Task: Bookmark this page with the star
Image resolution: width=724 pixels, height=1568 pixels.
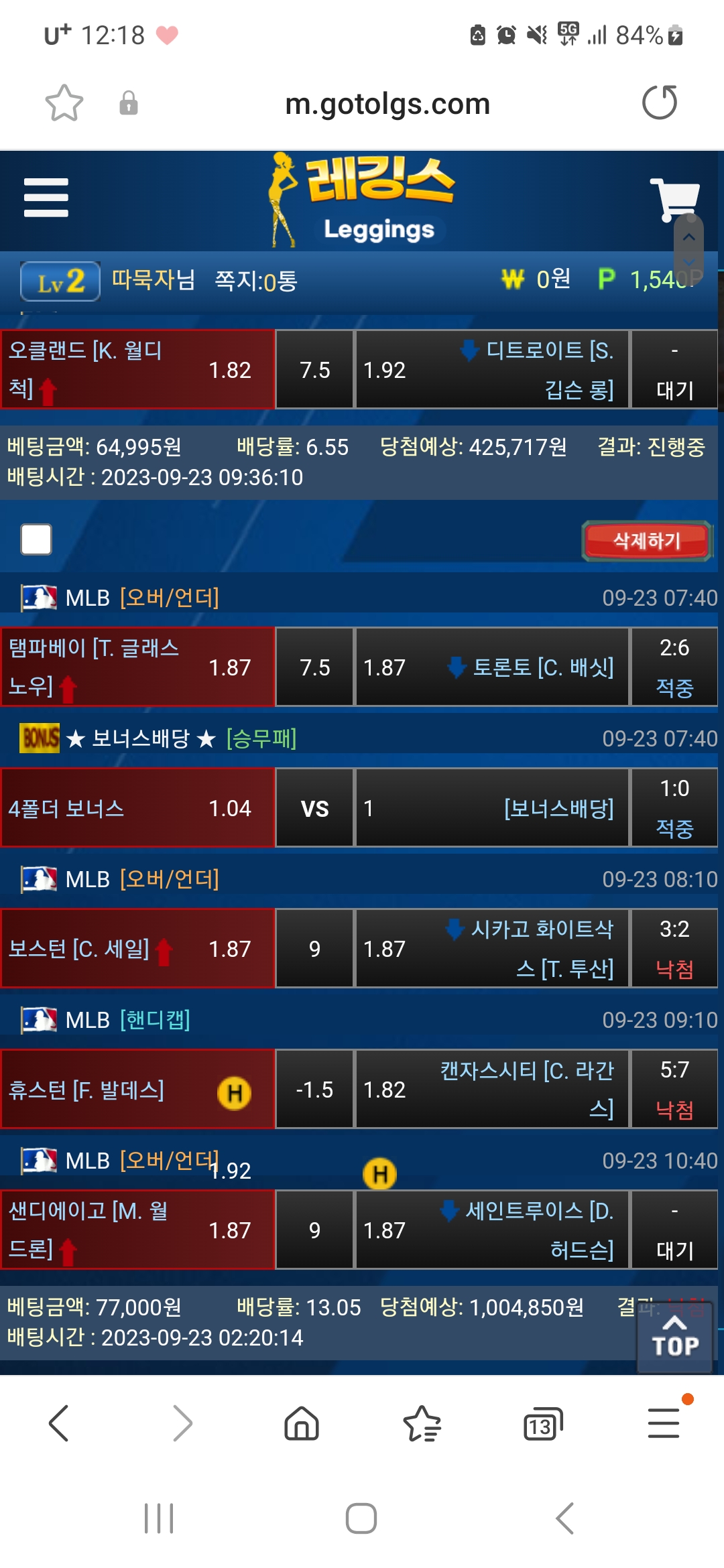Action: point(64,103)
